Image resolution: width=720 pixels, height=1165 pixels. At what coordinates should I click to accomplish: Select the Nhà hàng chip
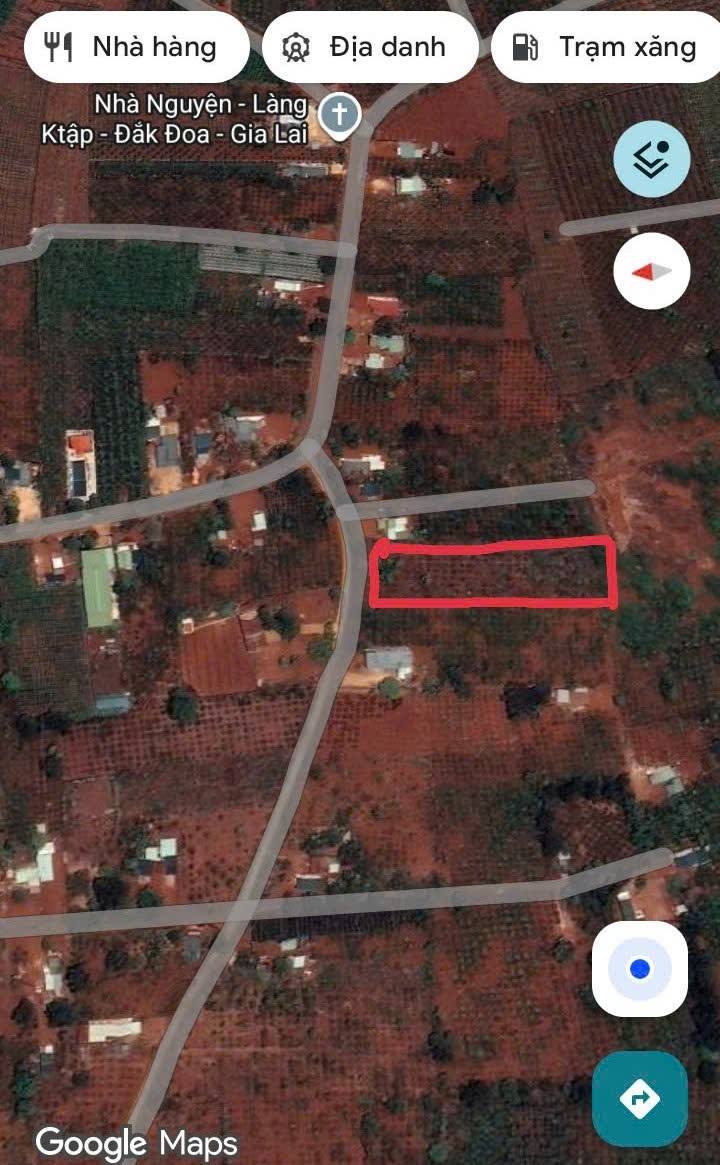tap(135, 47)
